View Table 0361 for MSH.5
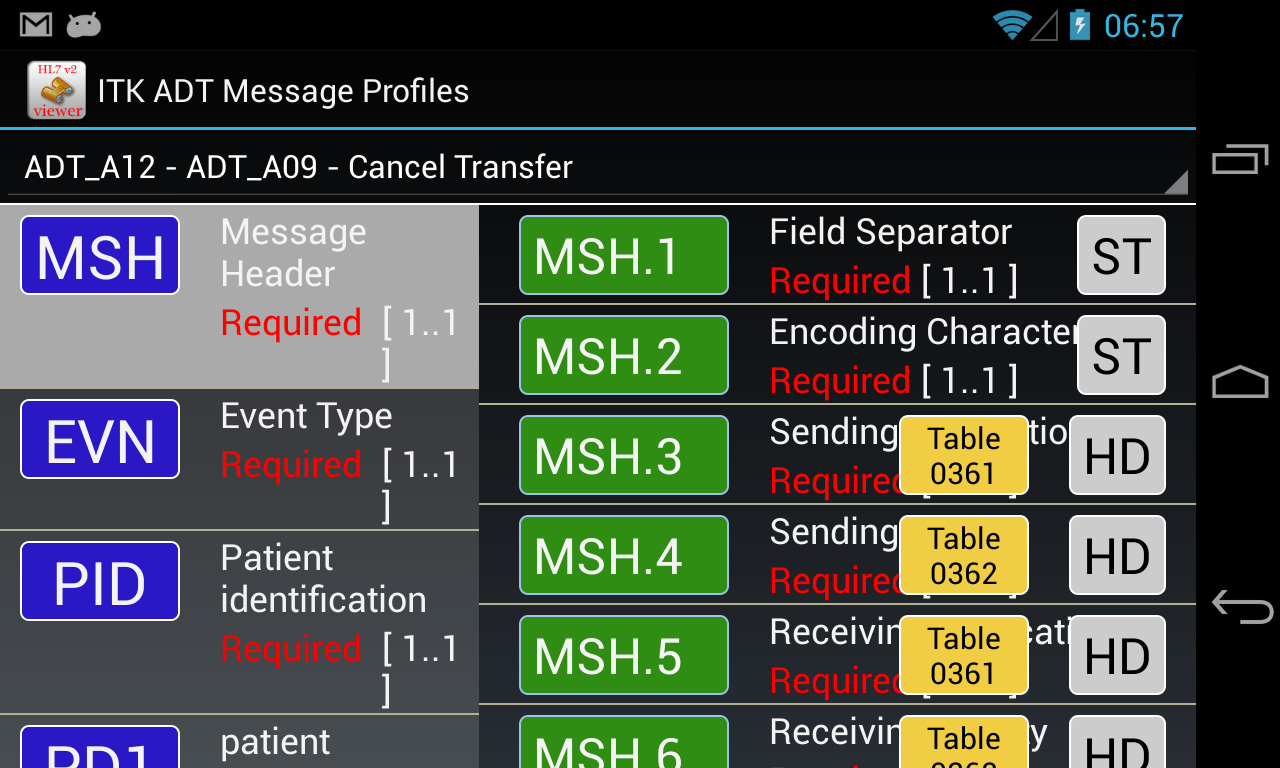Viewport: 1280px width, 768px height. click(963, 656)
